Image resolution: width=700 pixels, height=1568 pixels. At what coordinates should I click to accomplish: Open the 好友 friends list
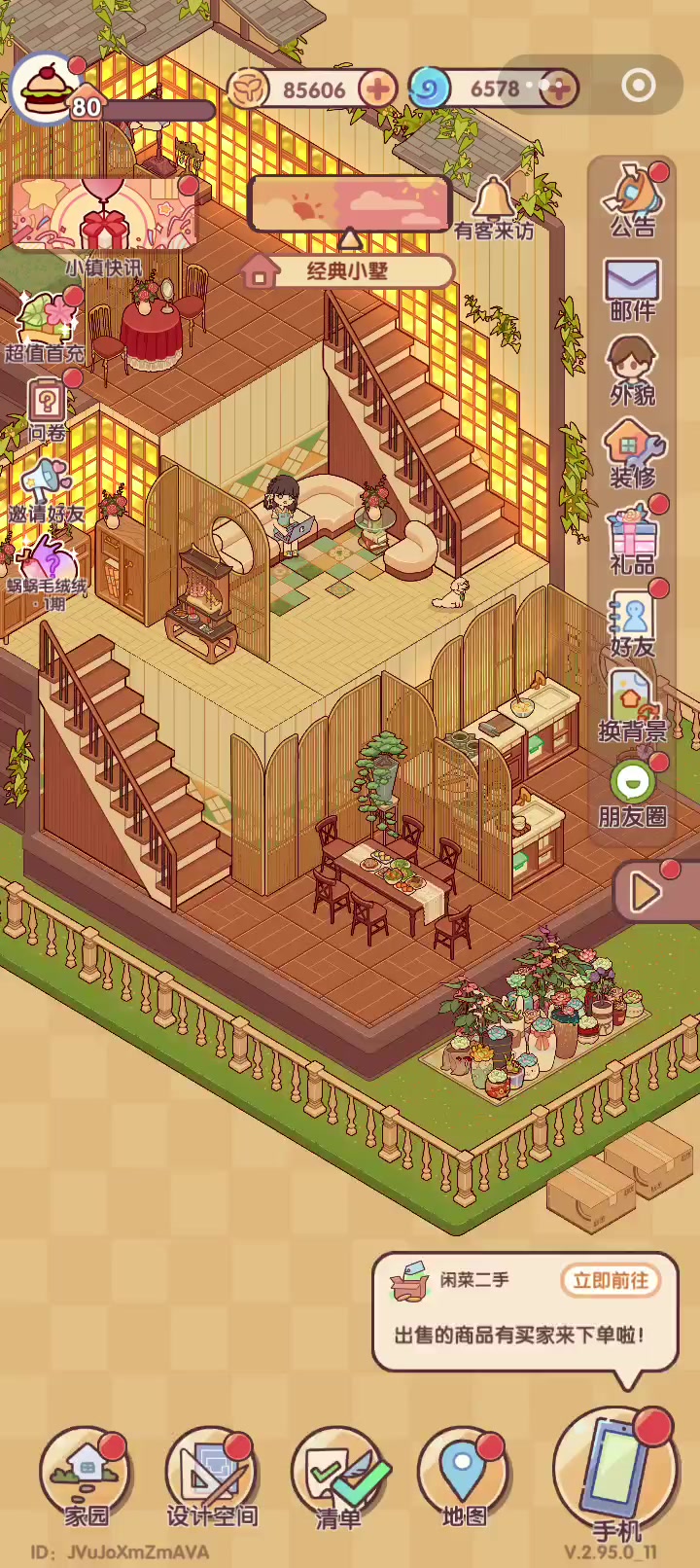point(632,623)
